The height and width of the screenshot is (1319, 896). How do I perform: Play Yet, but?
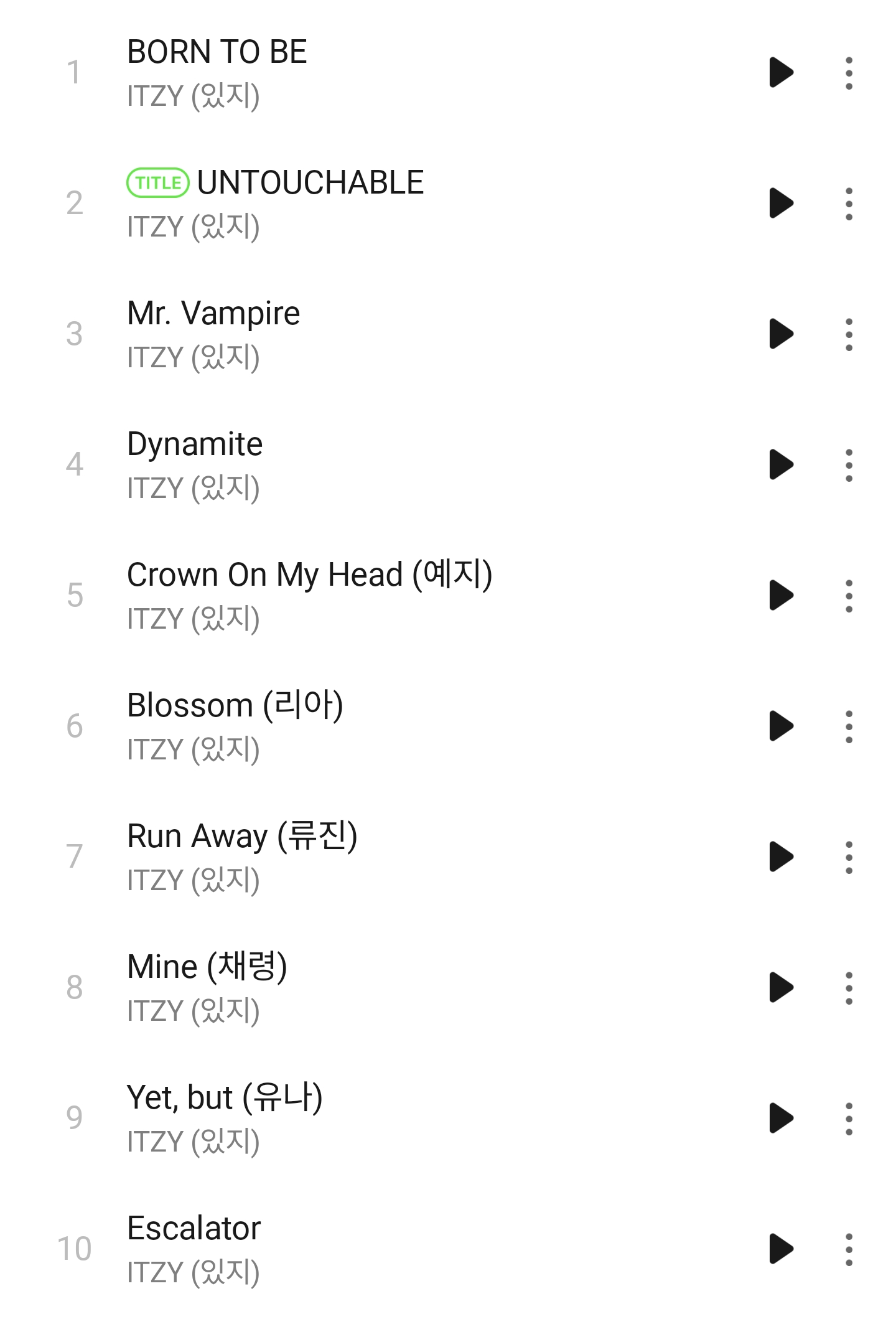pos(781,1118)
